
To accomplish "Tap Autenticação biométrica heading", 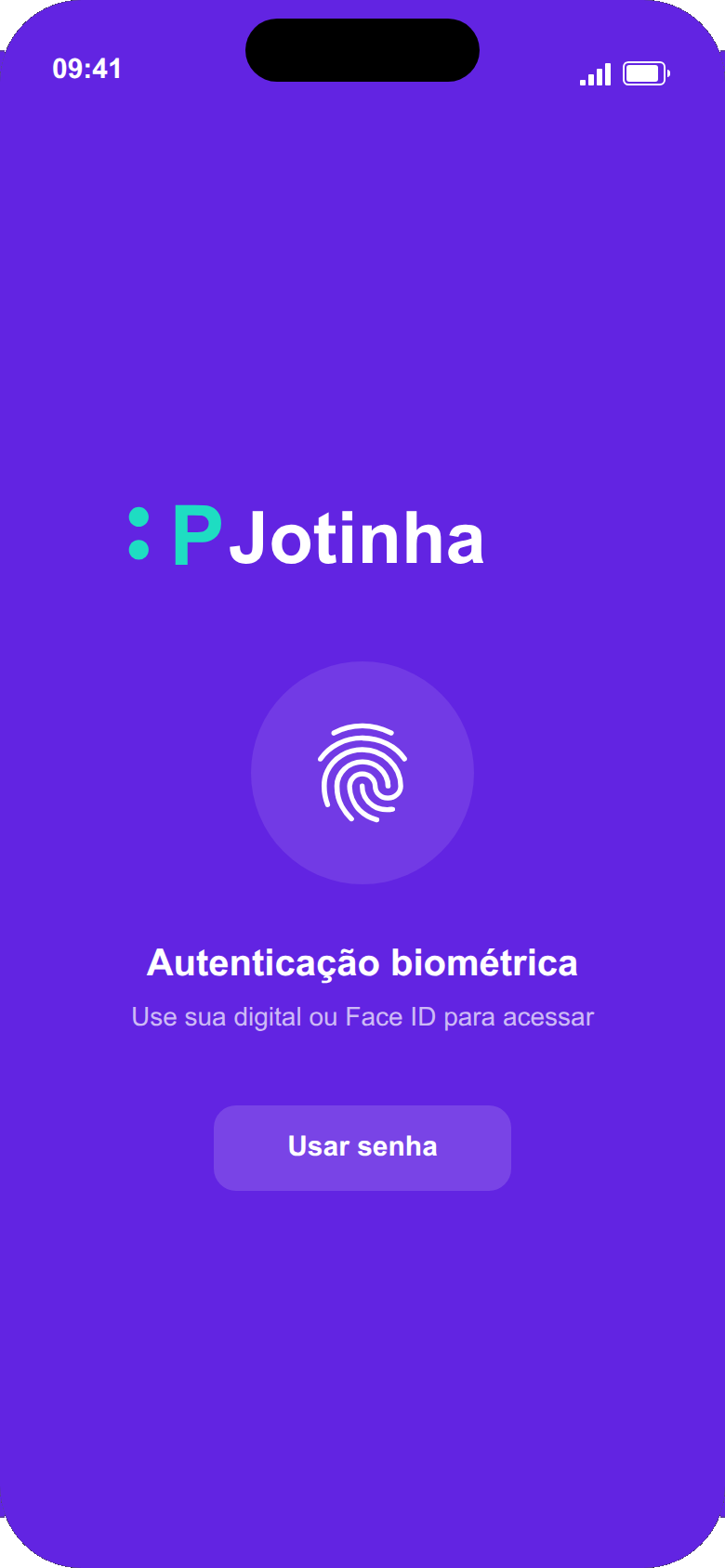I will 362,963.
